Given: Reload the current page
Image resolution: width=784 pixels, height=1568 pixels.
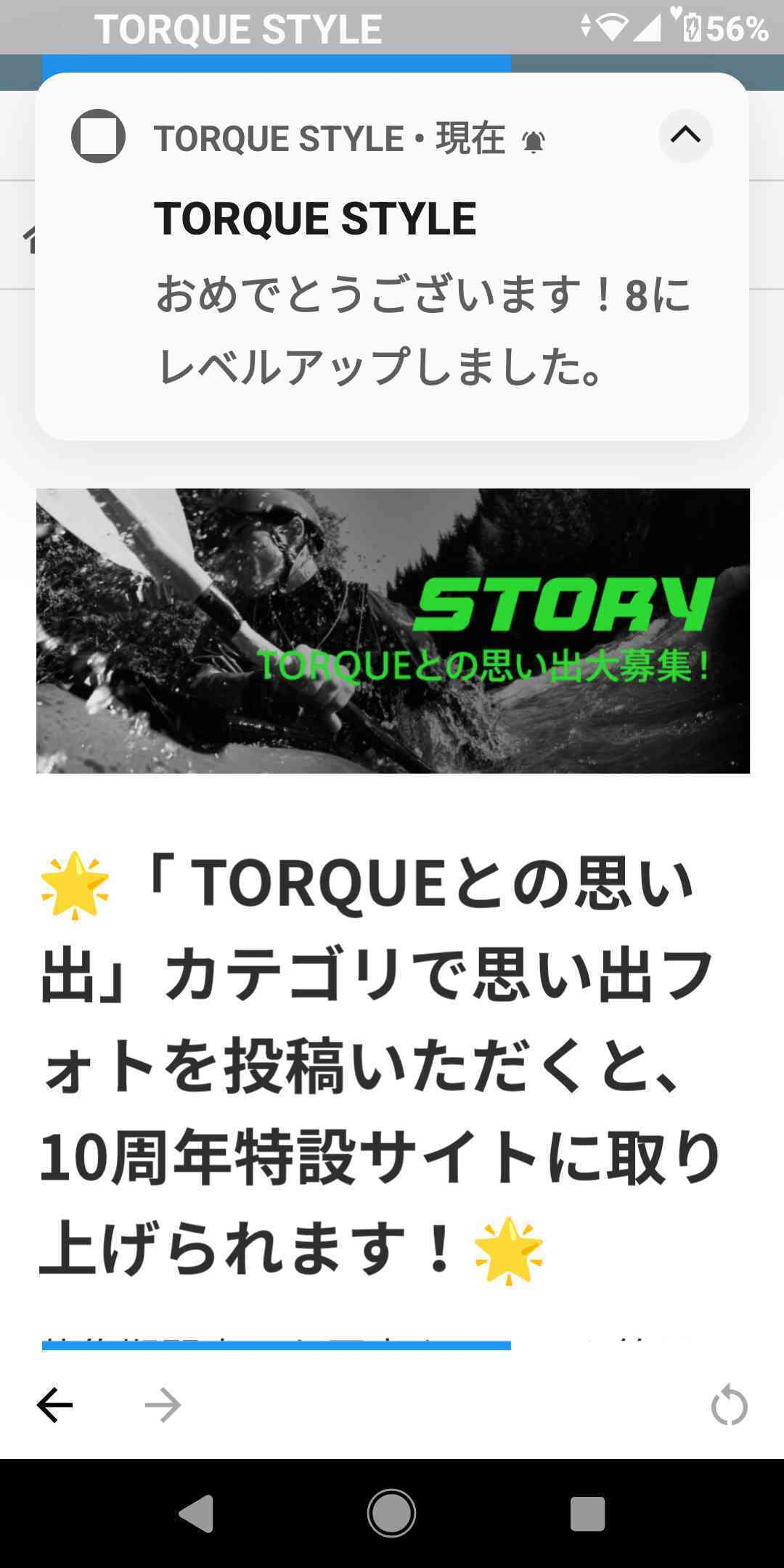Looking at the screenshot, I should (729, 1405).
